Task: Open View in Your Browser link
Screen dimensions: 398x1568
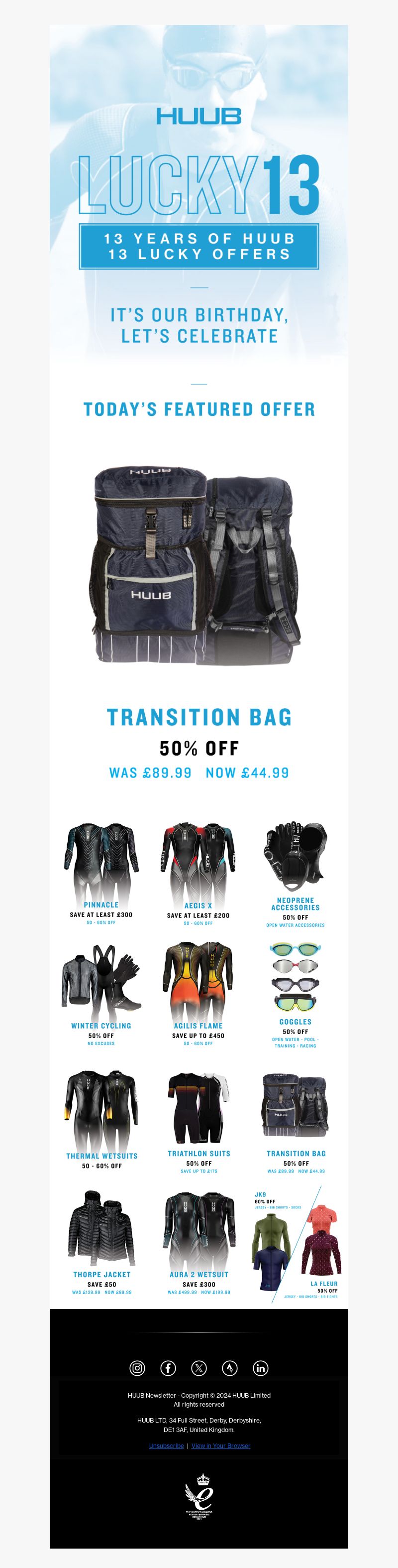Action: click(x=220, y=1445)
